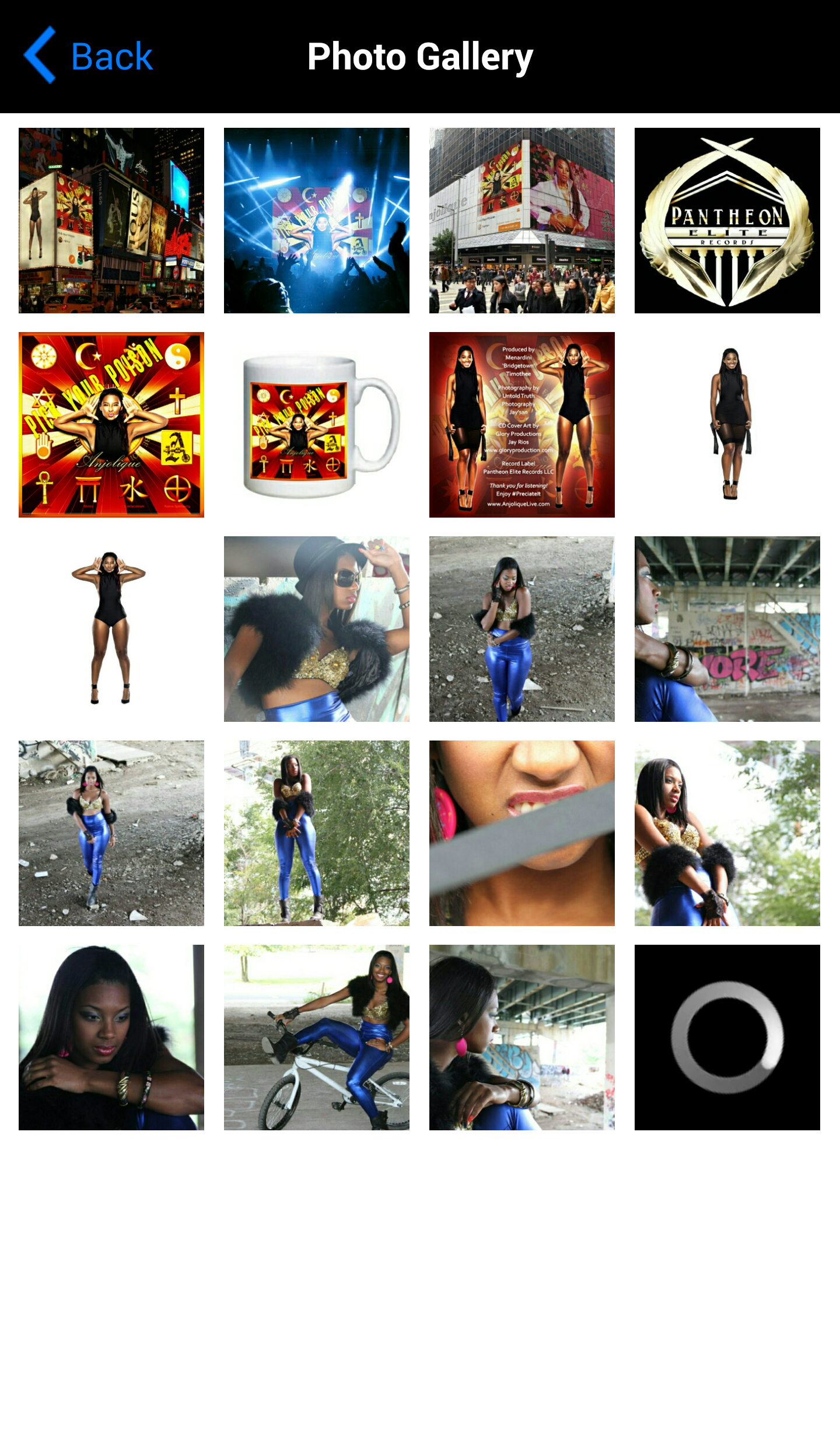
Task: Open the photo standing by trees
Action: coord(317,833)
